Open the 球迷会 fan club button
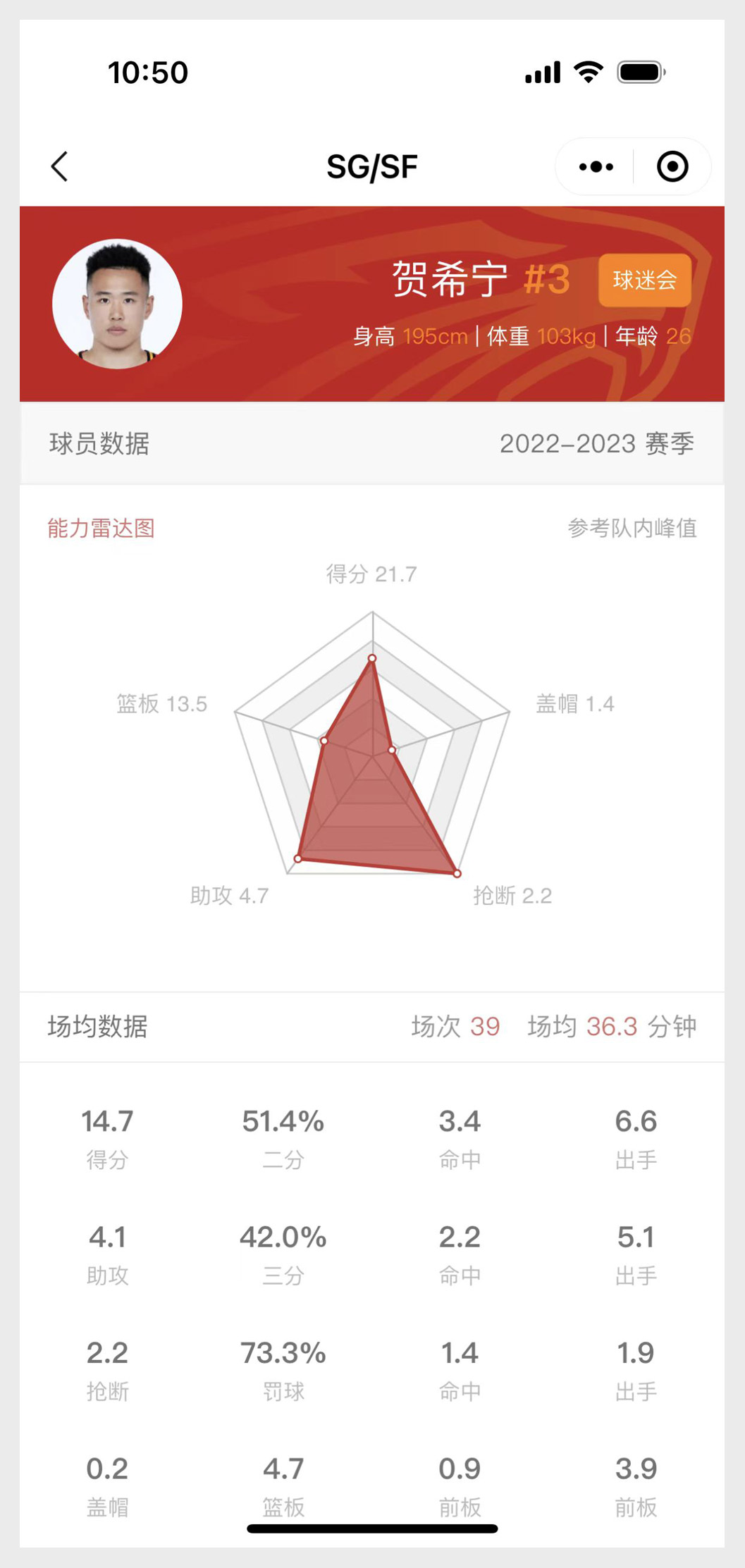Screen dimensions: 745x1568 tap(644, 280)
